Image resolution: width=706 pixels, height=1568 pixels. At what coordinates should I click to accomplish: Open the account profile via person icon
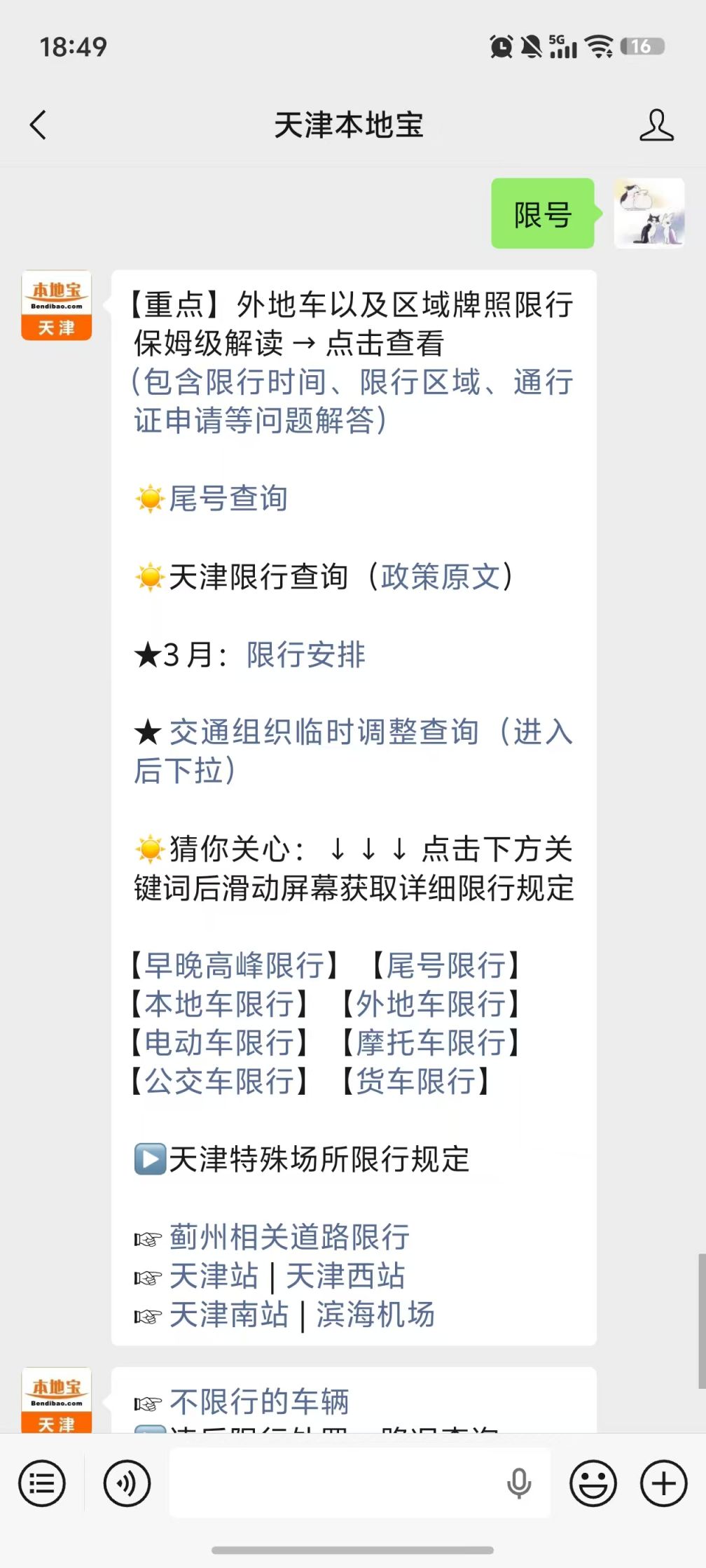click(x=656, y=125)
